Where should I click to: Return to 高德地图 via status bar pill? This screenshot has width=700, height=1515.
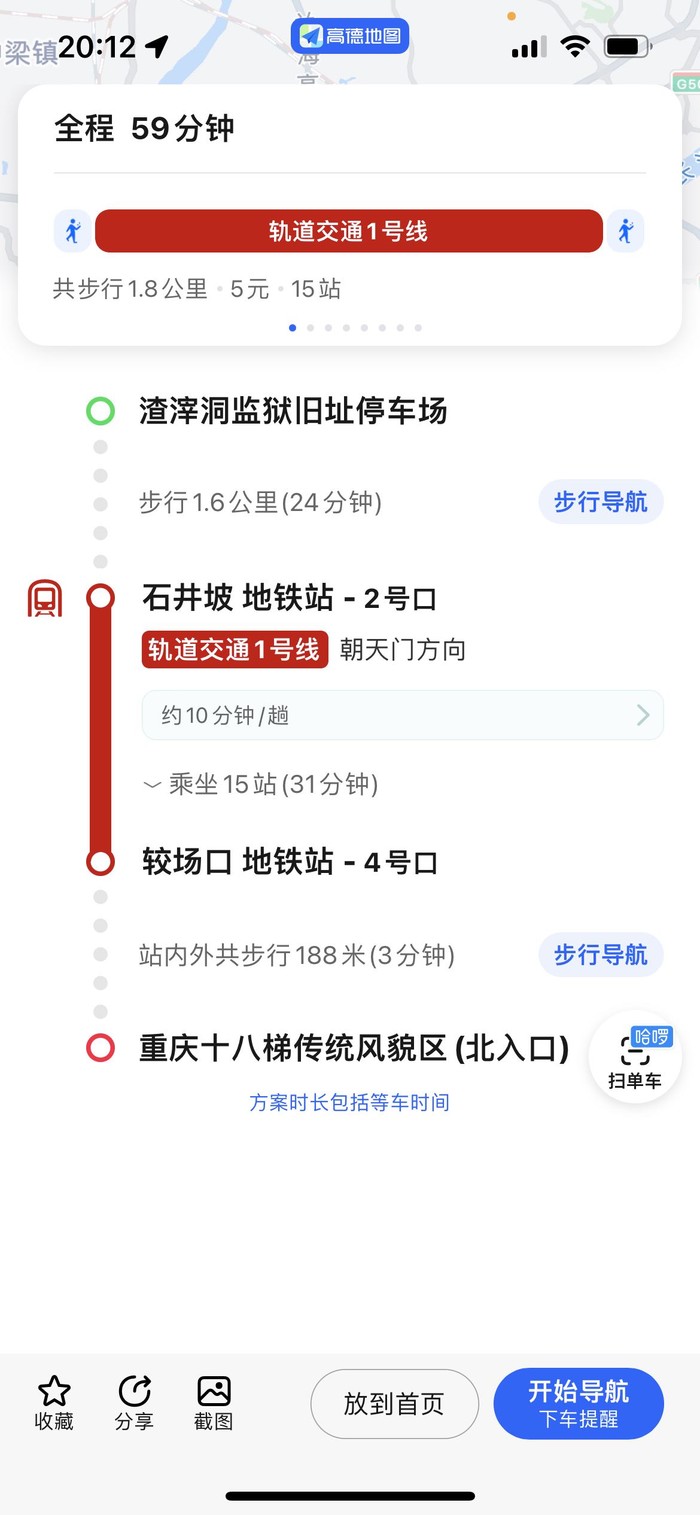tap(350, 37)
